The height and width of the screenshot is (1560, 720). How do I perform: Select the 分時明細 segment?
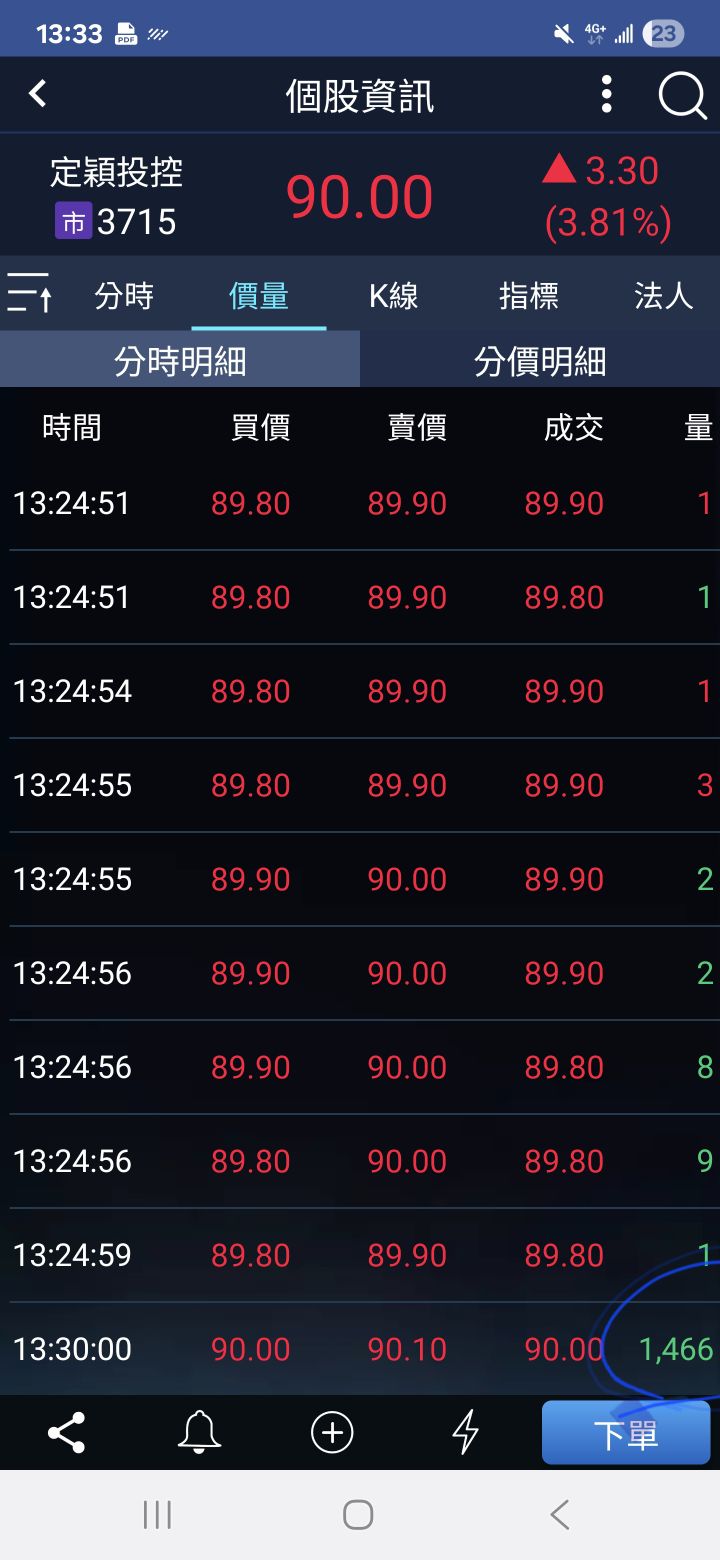point(180,360)
